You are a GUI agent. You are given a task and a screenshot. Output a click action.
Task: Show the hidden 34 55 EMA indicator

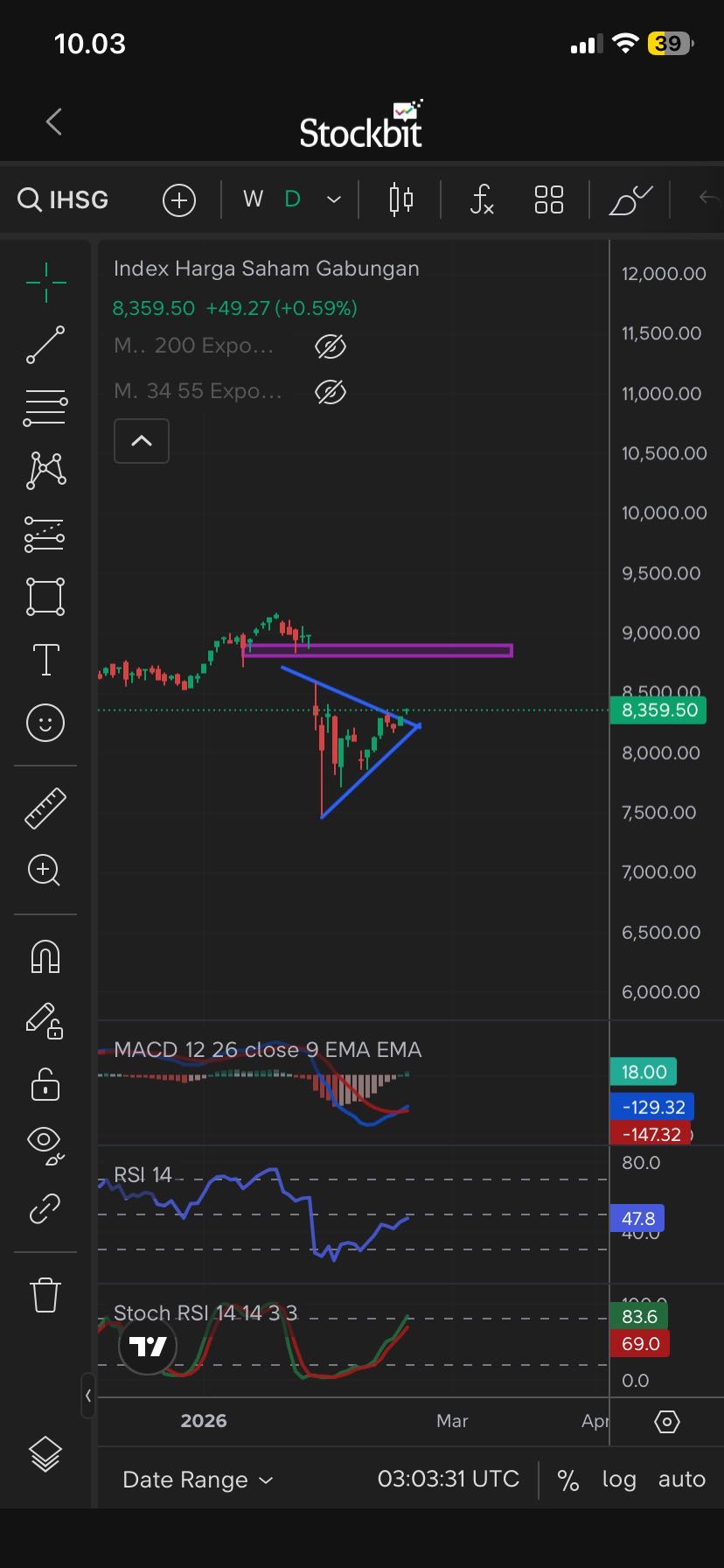click(330, 392)
